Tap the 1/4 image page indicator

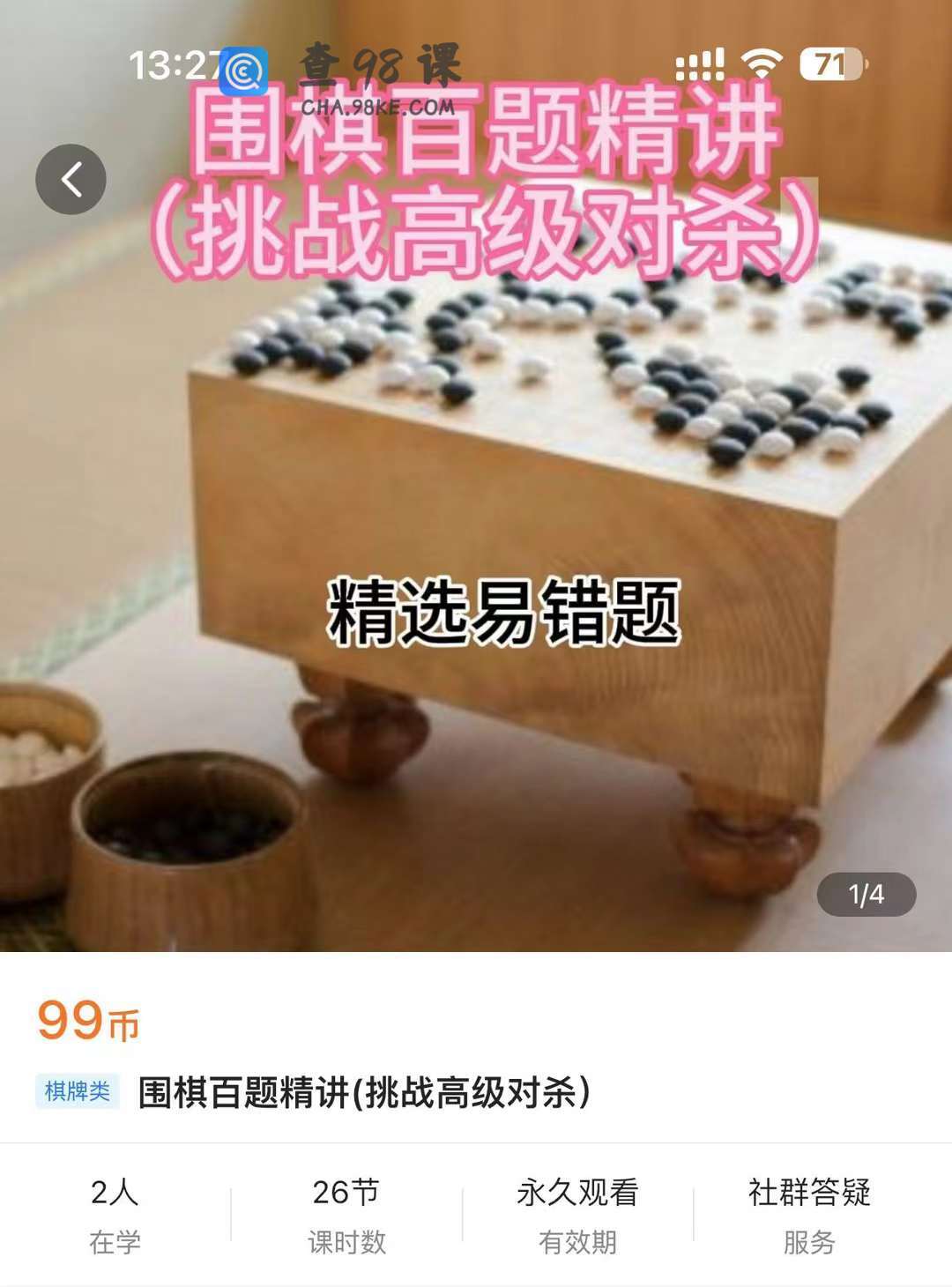pyautogui.click(x=866, y=895)
